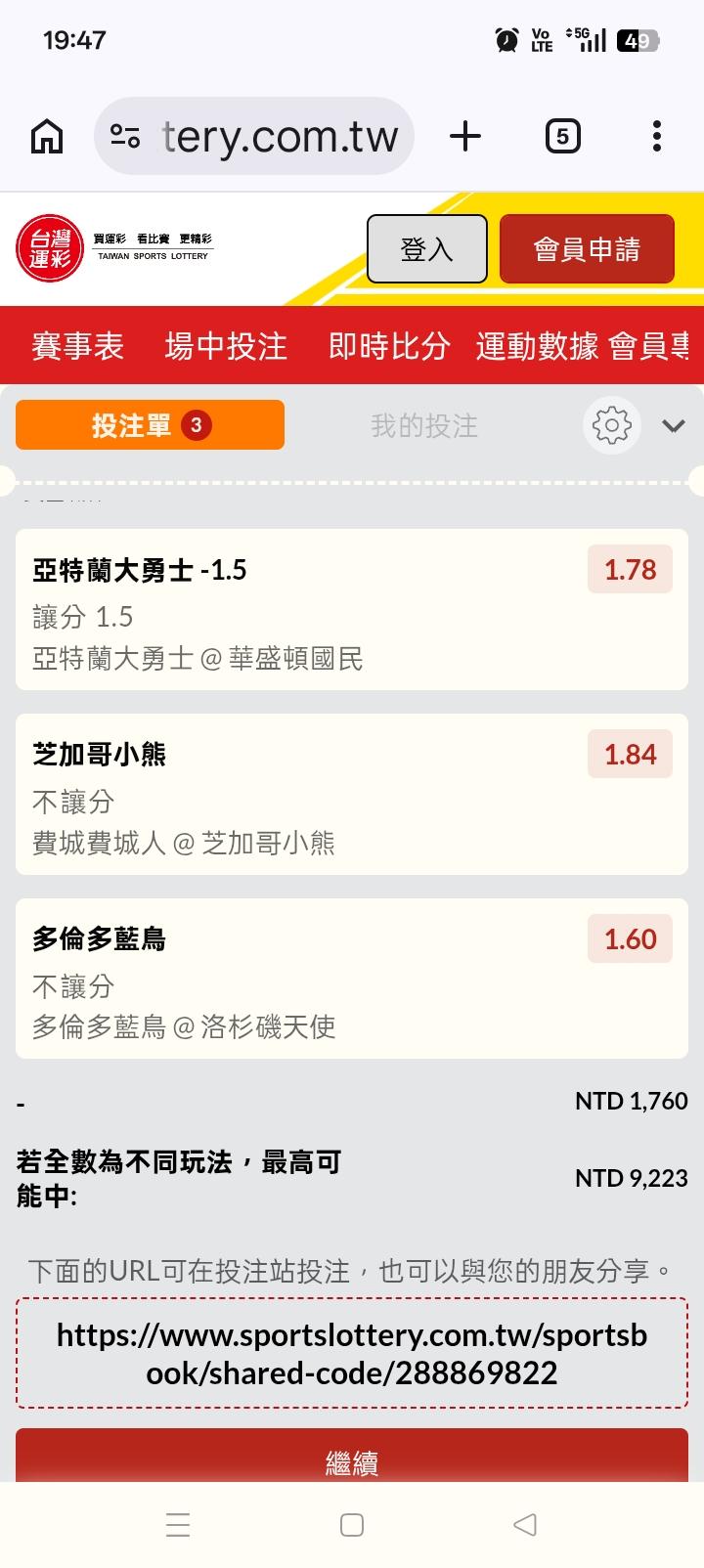Tap the 繼續 continue button
This screenshot has width=704, height=1568.
coord(352,1460)
